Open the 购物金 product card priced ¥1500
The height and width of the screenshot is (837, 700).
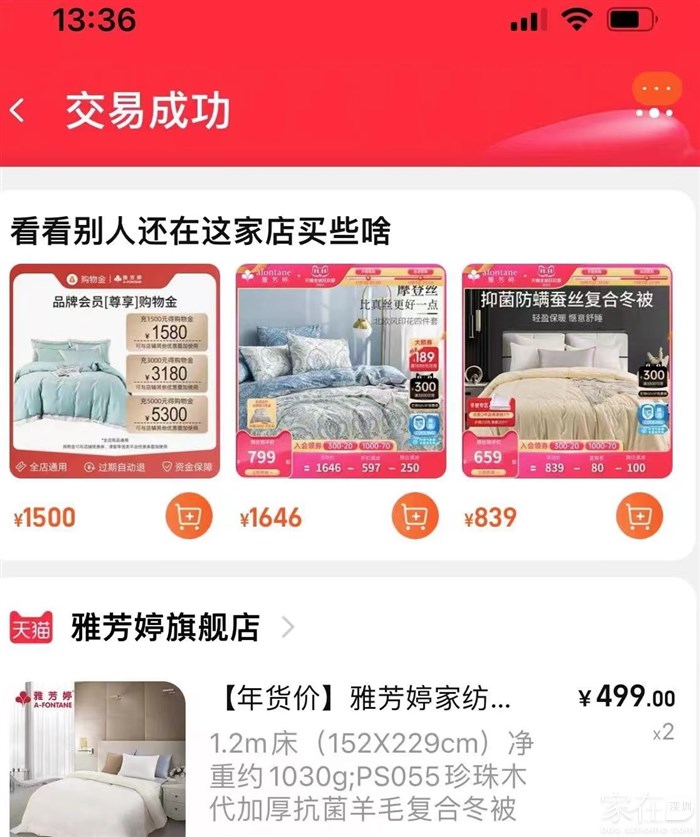pyautogui.click(x=115, y=370)
